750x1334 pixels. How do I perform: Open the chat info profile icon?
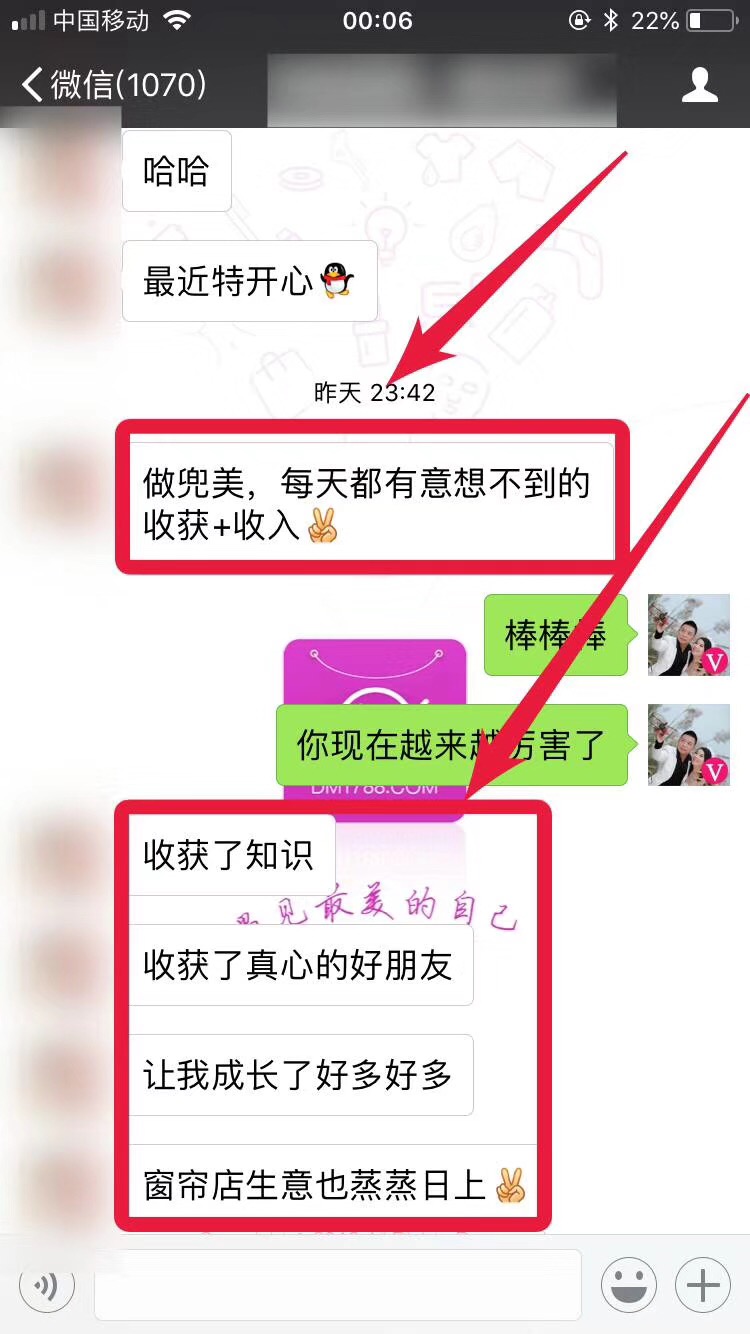(x=700, y=85)
